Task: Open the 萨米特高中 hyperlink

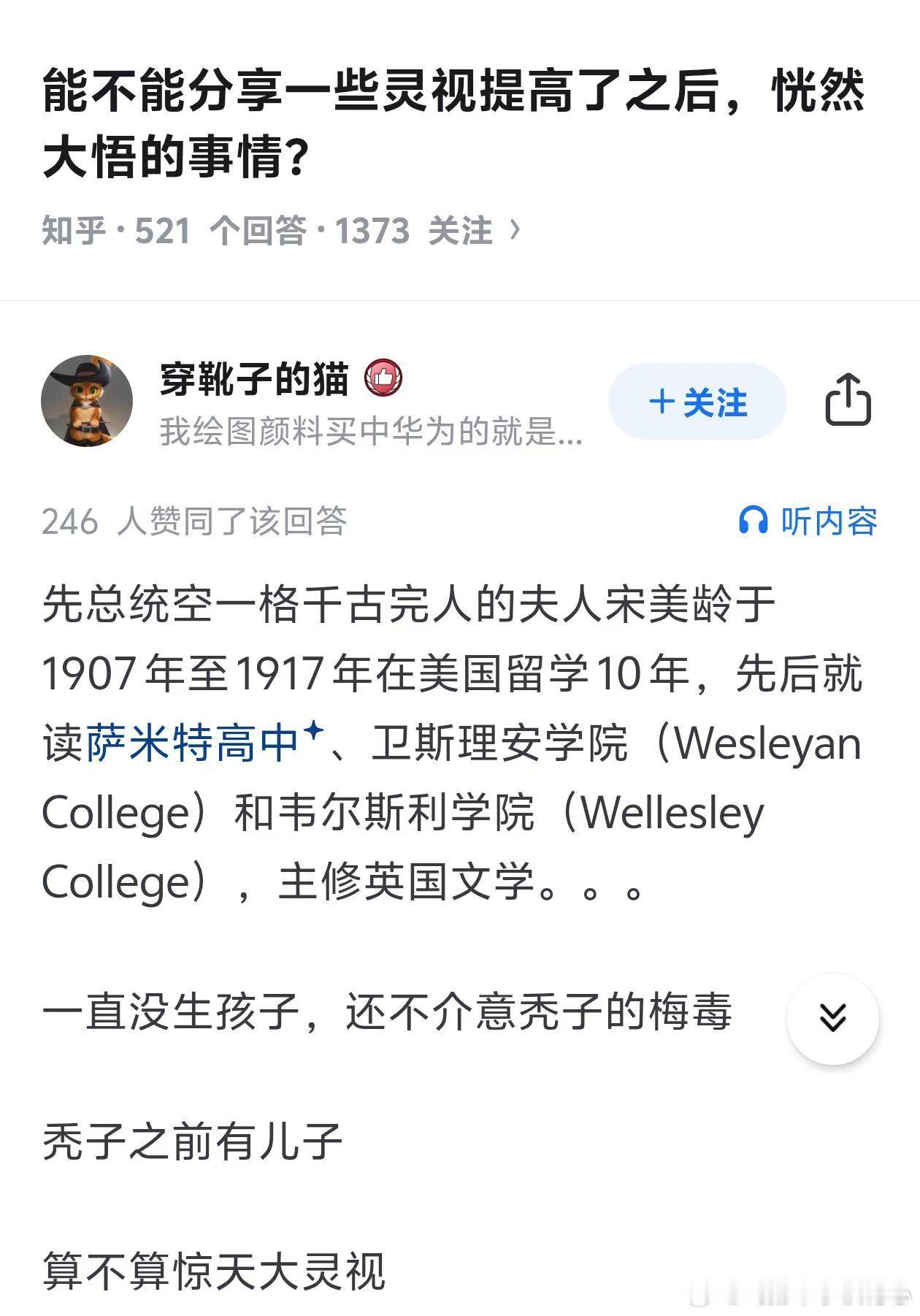Action: [193, 739]
